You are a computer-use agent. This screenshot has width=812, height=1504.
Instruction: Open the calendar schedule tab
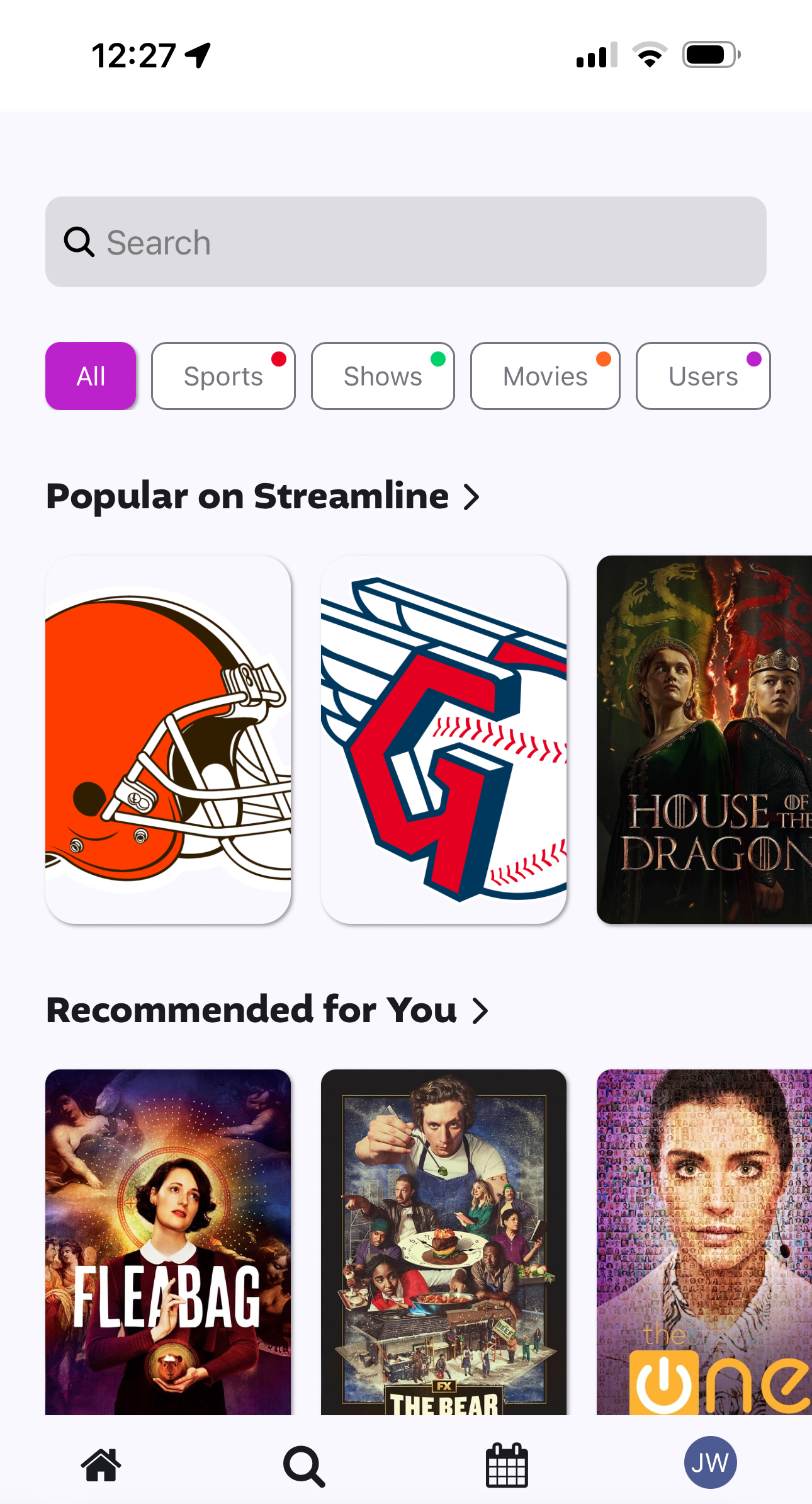pyautogui.click(x=507, y=1465)
